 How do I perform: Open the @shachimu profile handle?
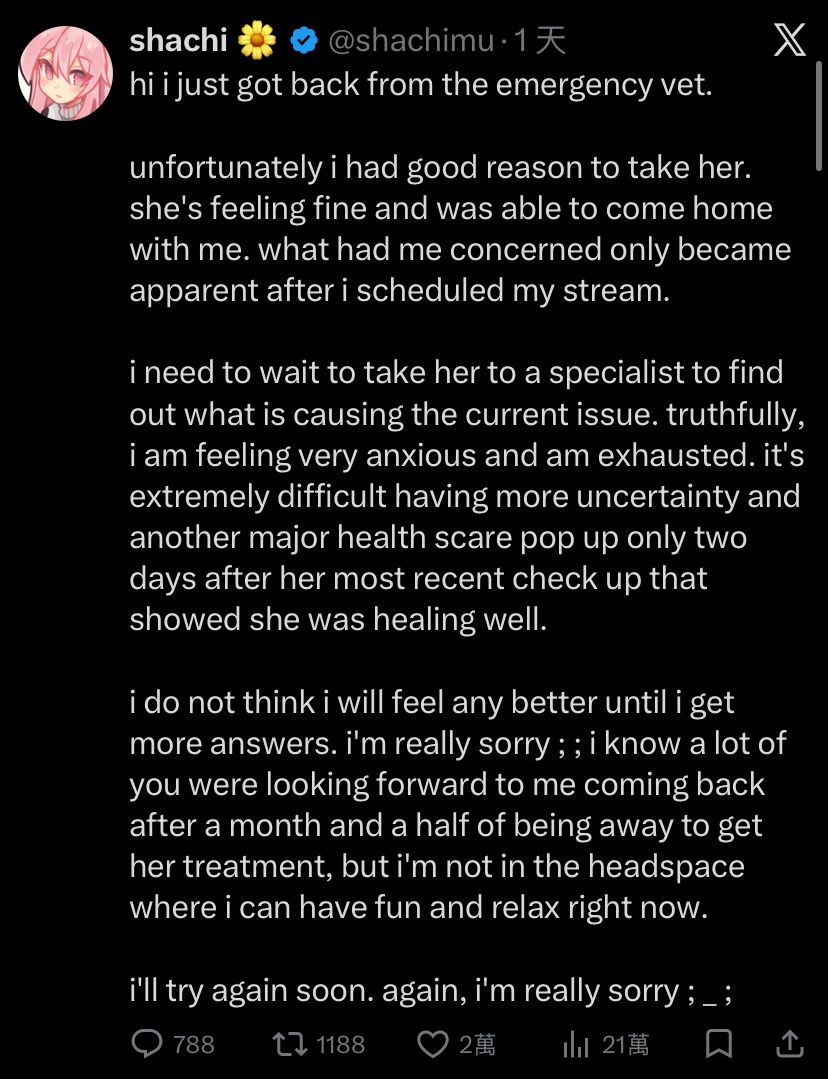410,40
